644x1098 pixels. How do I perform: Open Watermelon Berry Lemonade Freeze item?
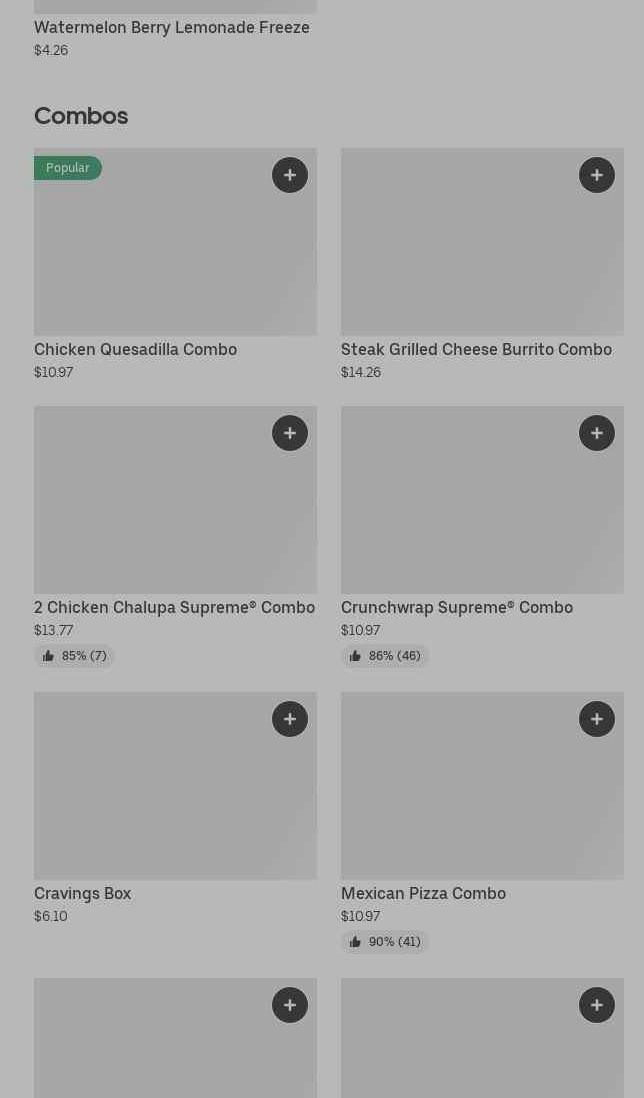pos(172,28)
